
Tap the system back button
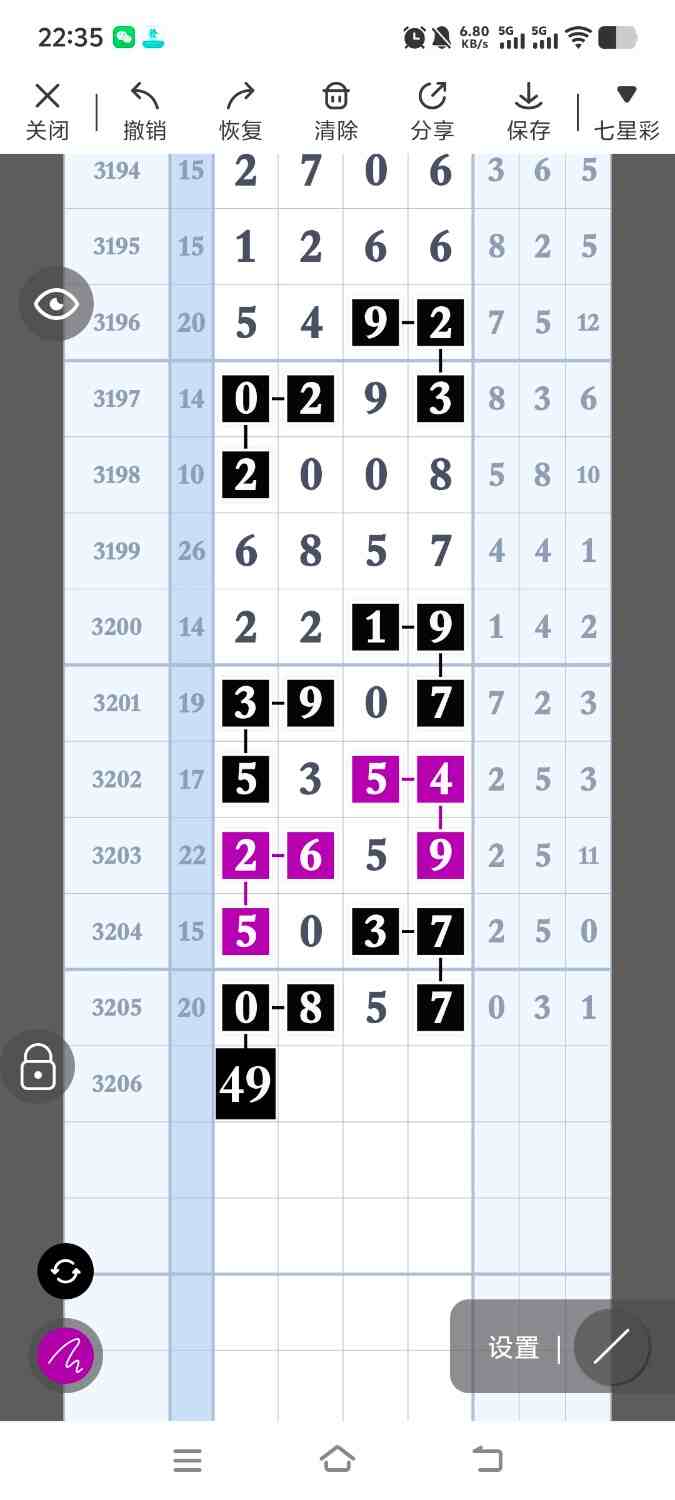click(x=487, y=1460)
